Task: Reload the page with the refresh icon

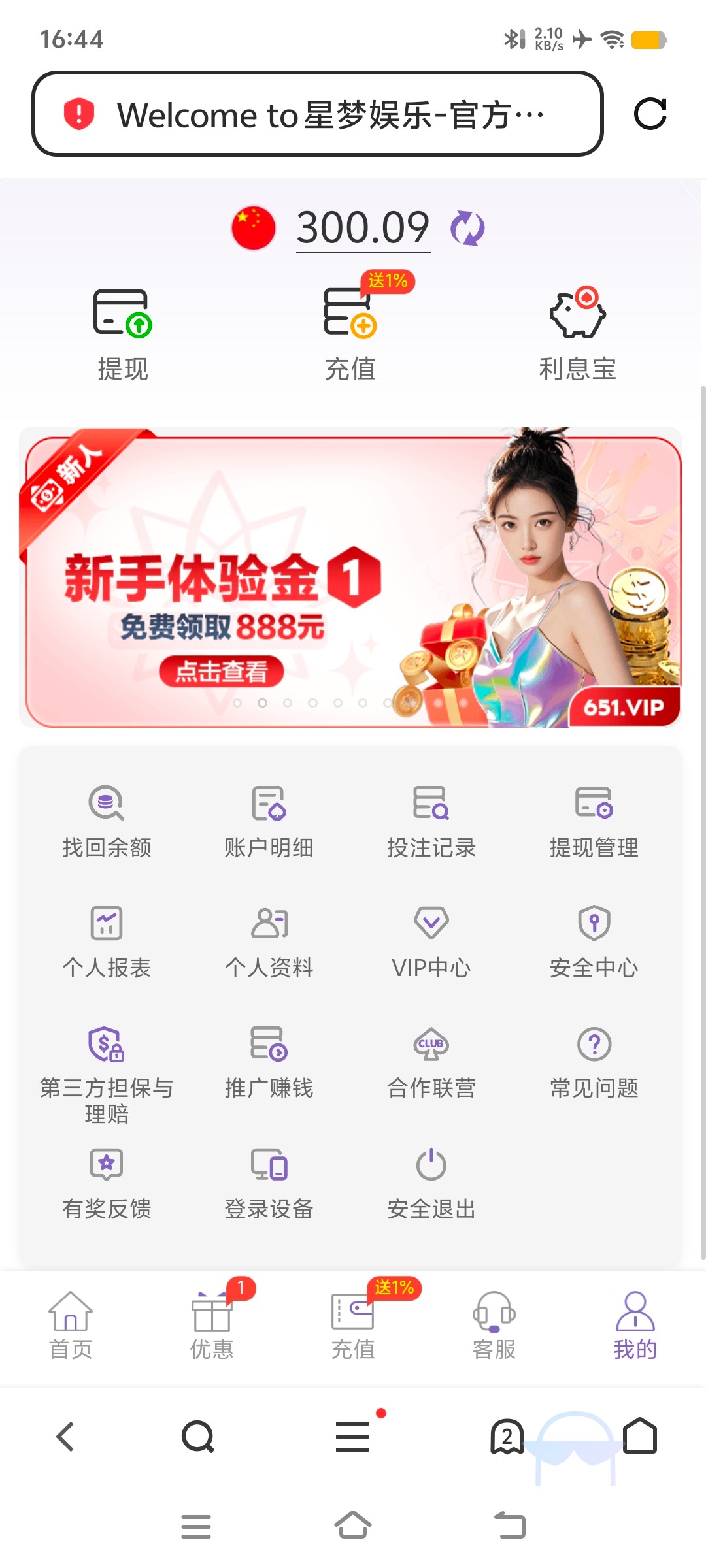Action: pyautogui.click(x=650, y=114)
